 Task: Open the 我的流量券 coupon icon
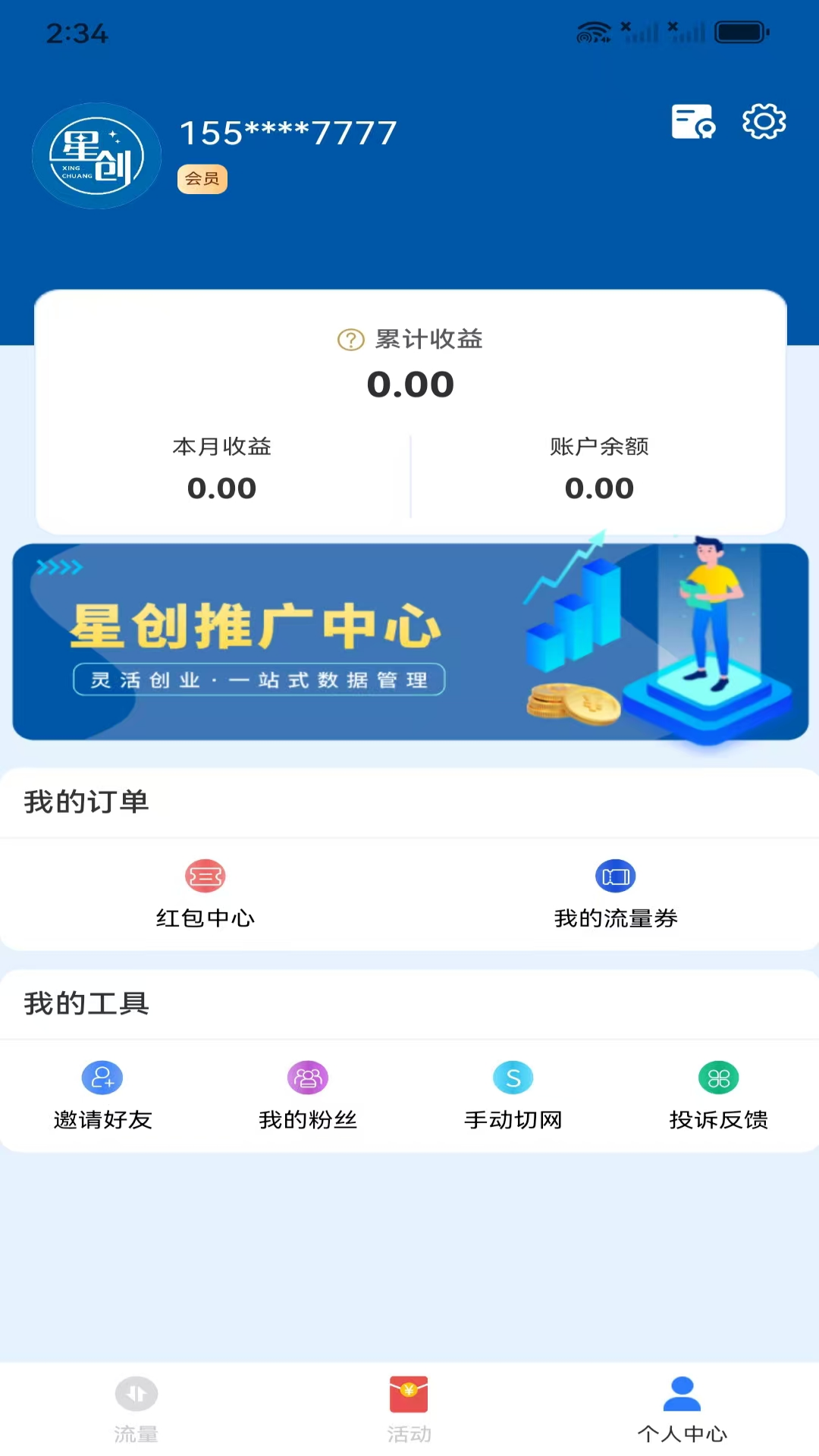616,876
